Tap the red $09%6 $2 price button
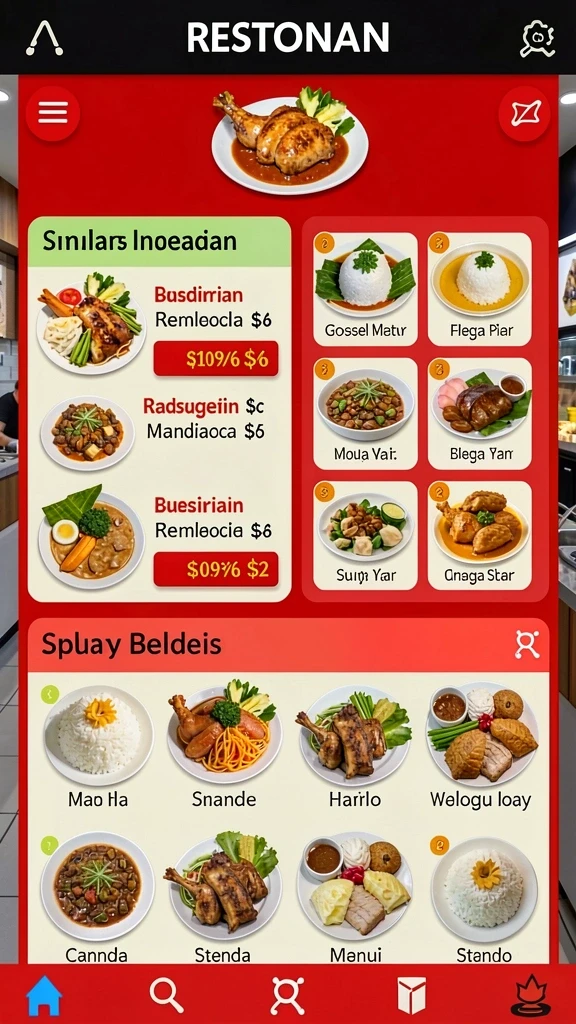 coord(216,569)
